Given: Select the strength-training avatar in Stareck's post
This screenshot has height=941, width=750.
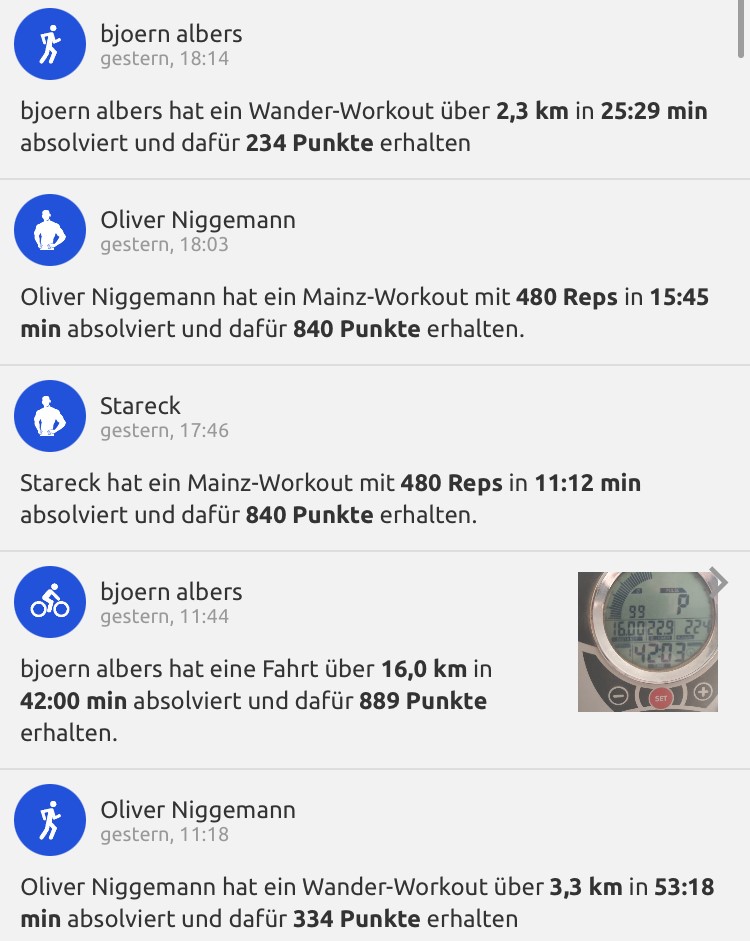Looking at the screenshot, I should click(49, 416).
